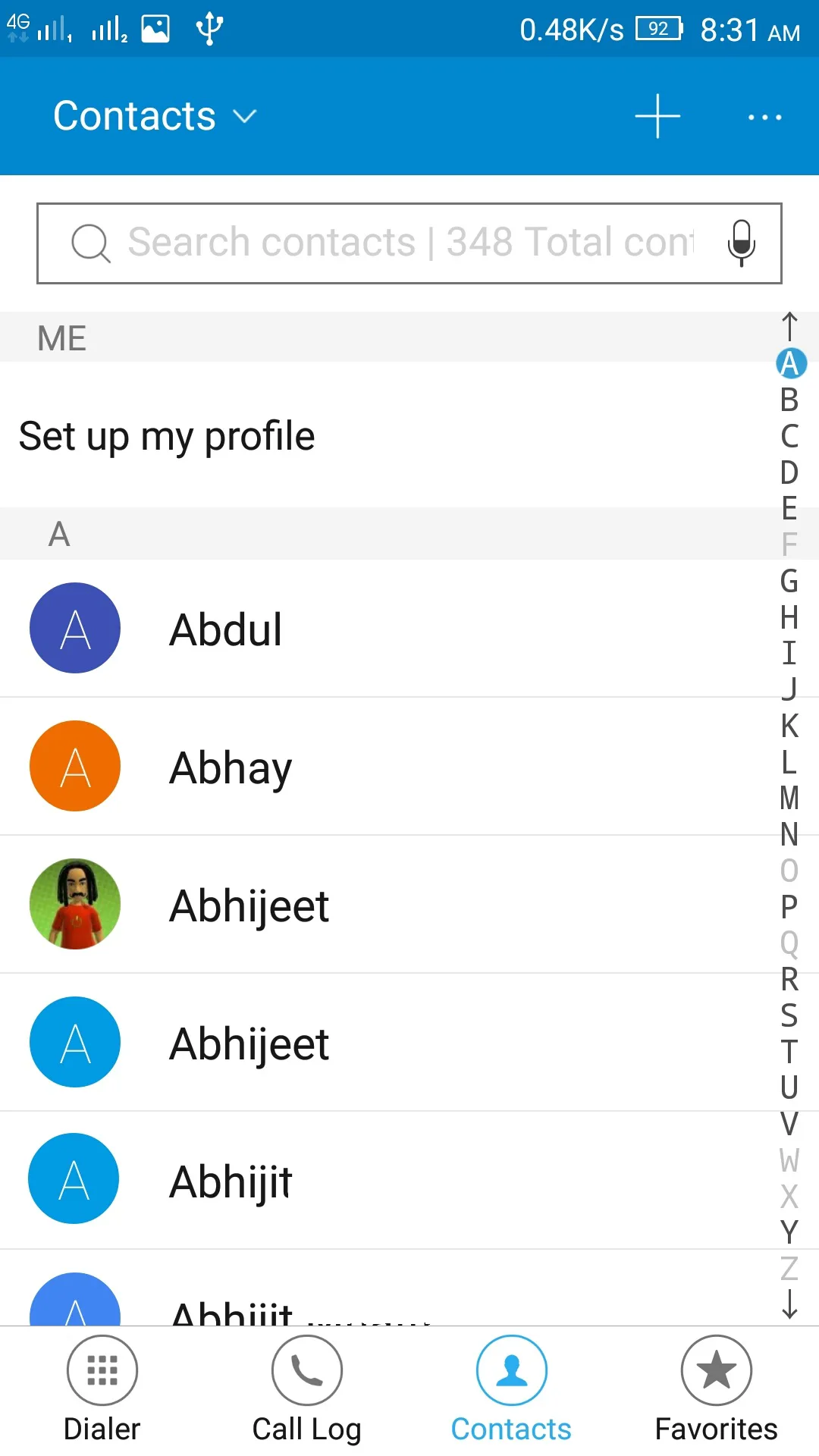819x1456 pixels.
Task: Jump to letter S in the index
Action: click(x=789, y=1015)
